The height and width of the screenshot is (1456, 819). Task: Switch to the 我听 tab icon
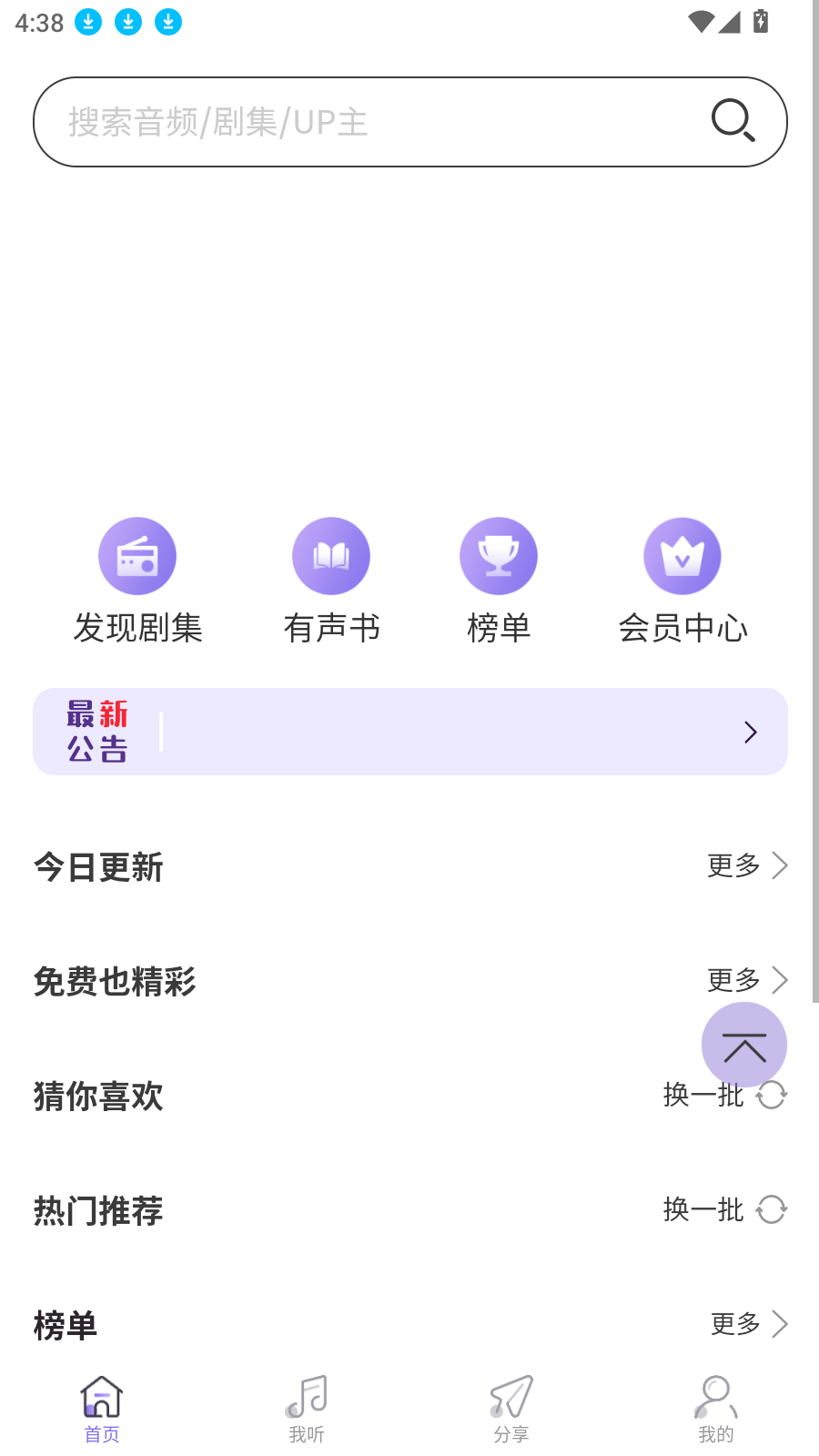(x=307, y=1394)
